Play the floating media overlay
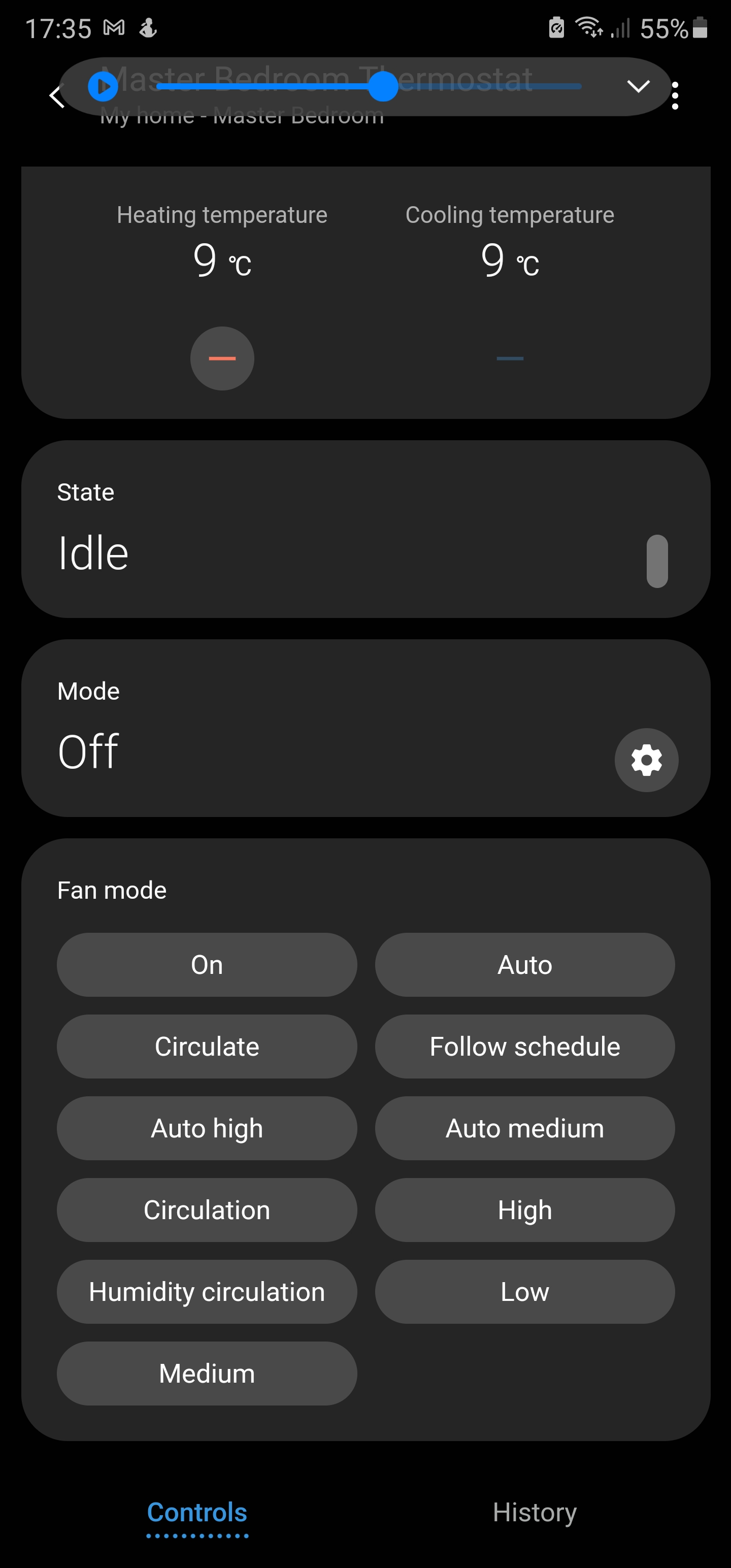This screenshot has width=731, height=1568. 103,86
